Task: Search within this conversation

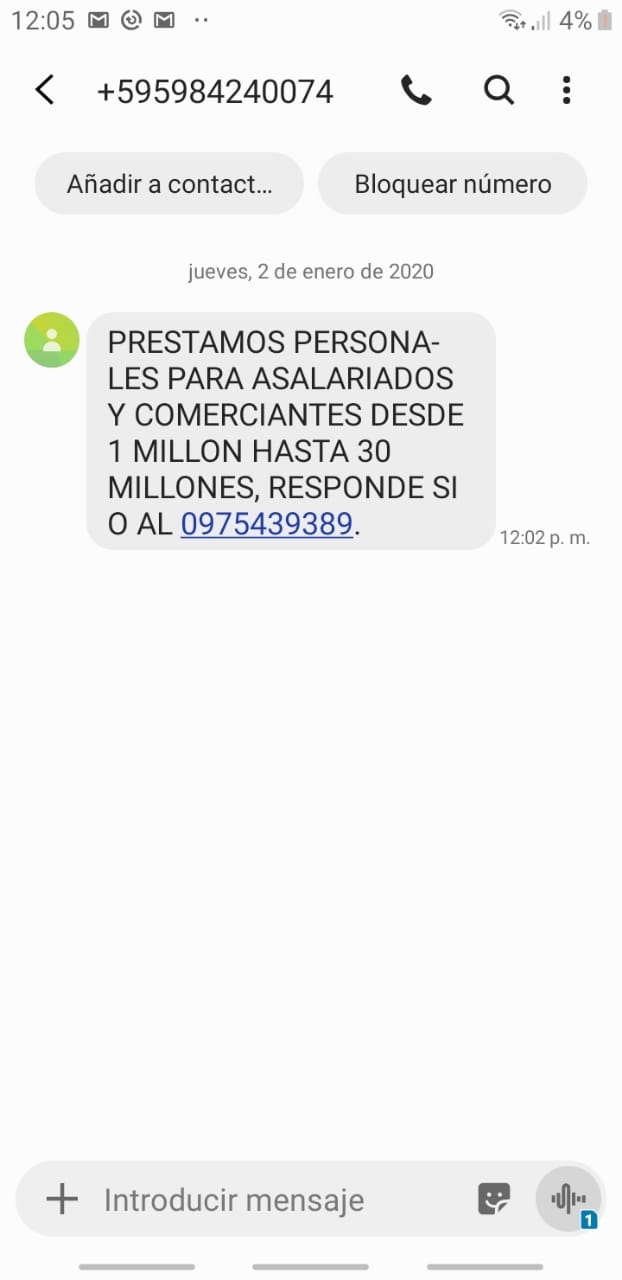Action: tap(498, 91)
